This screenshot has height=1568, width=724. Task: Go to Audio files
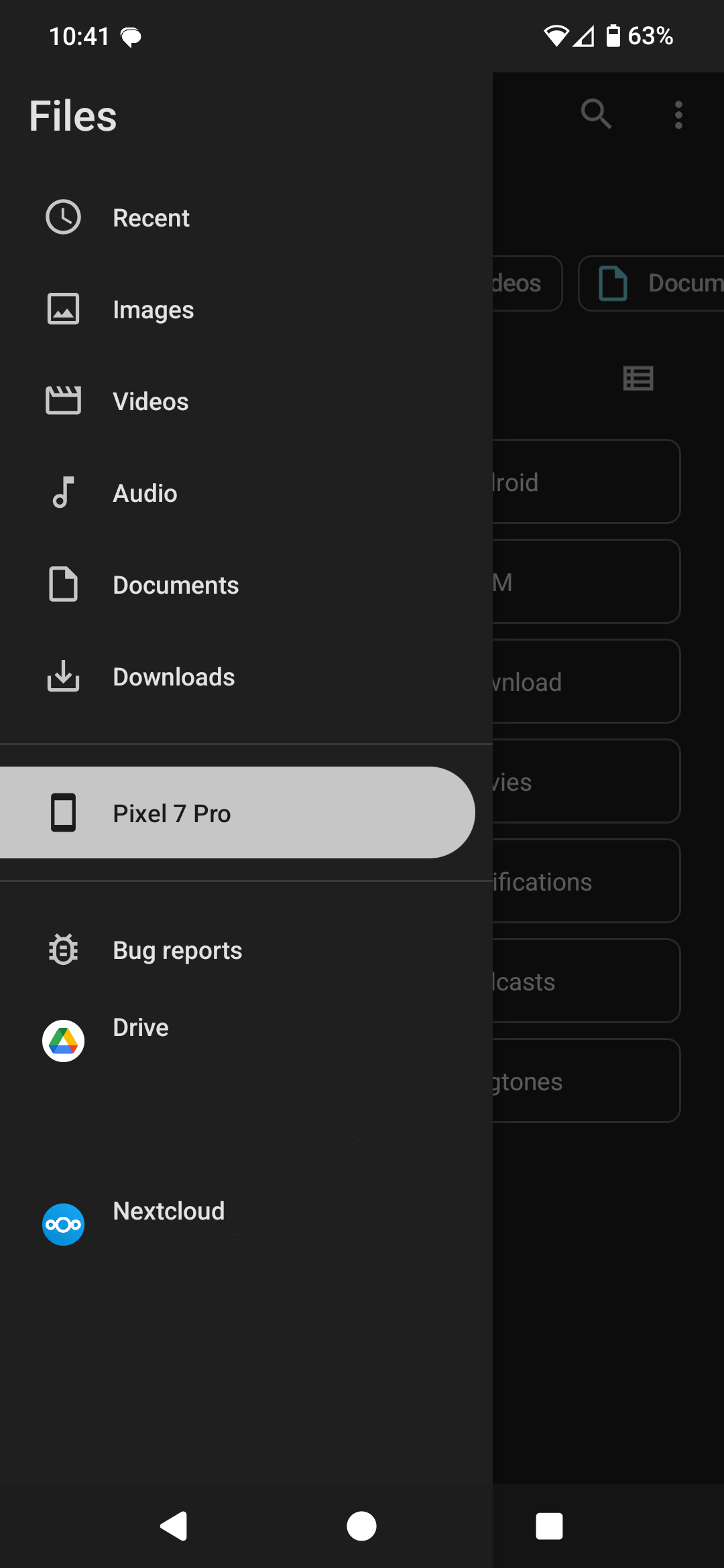pos(145,493)
